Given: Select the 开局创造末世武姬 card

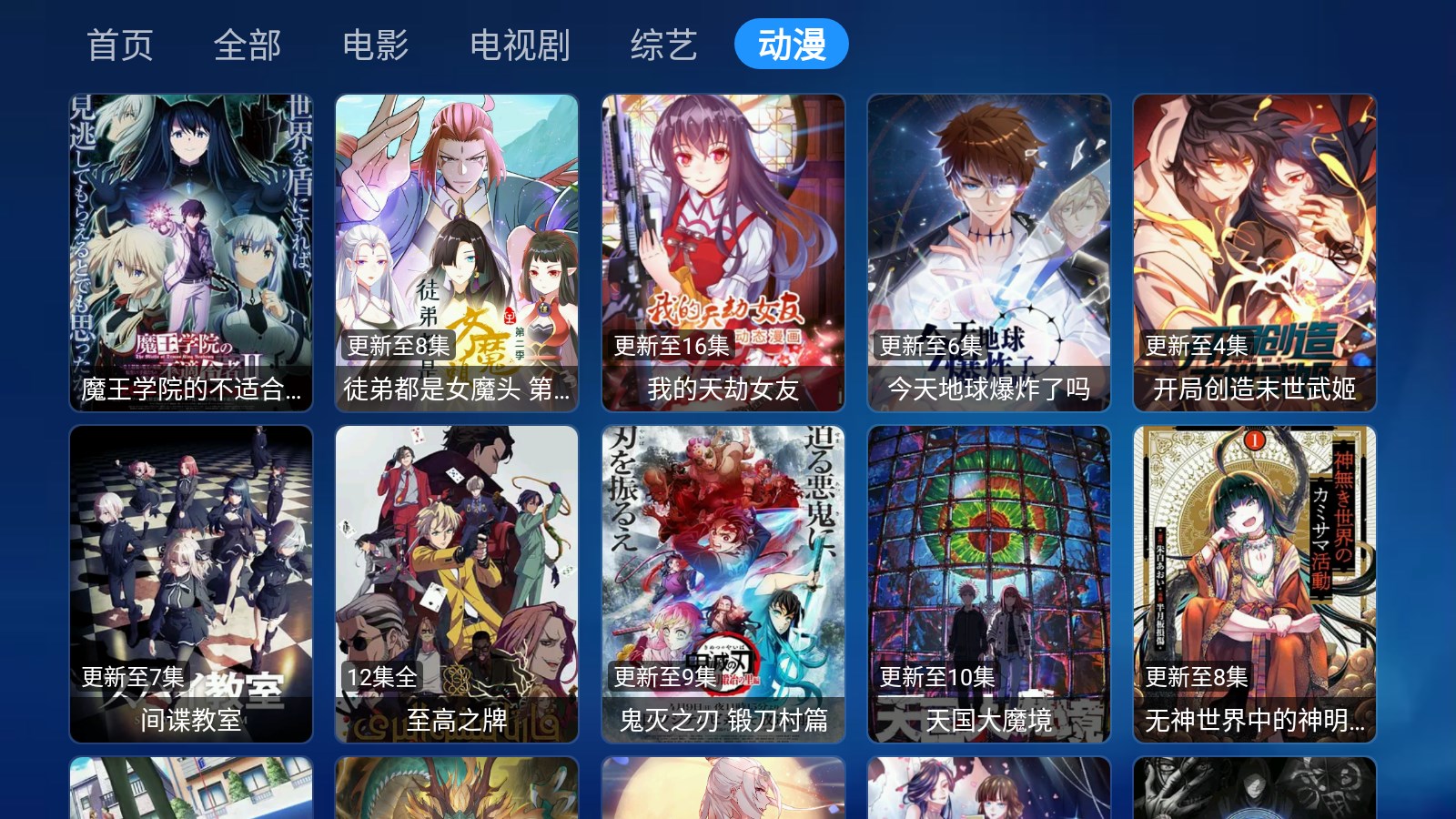Looking at the screenshot, I should pos(1254,253).
